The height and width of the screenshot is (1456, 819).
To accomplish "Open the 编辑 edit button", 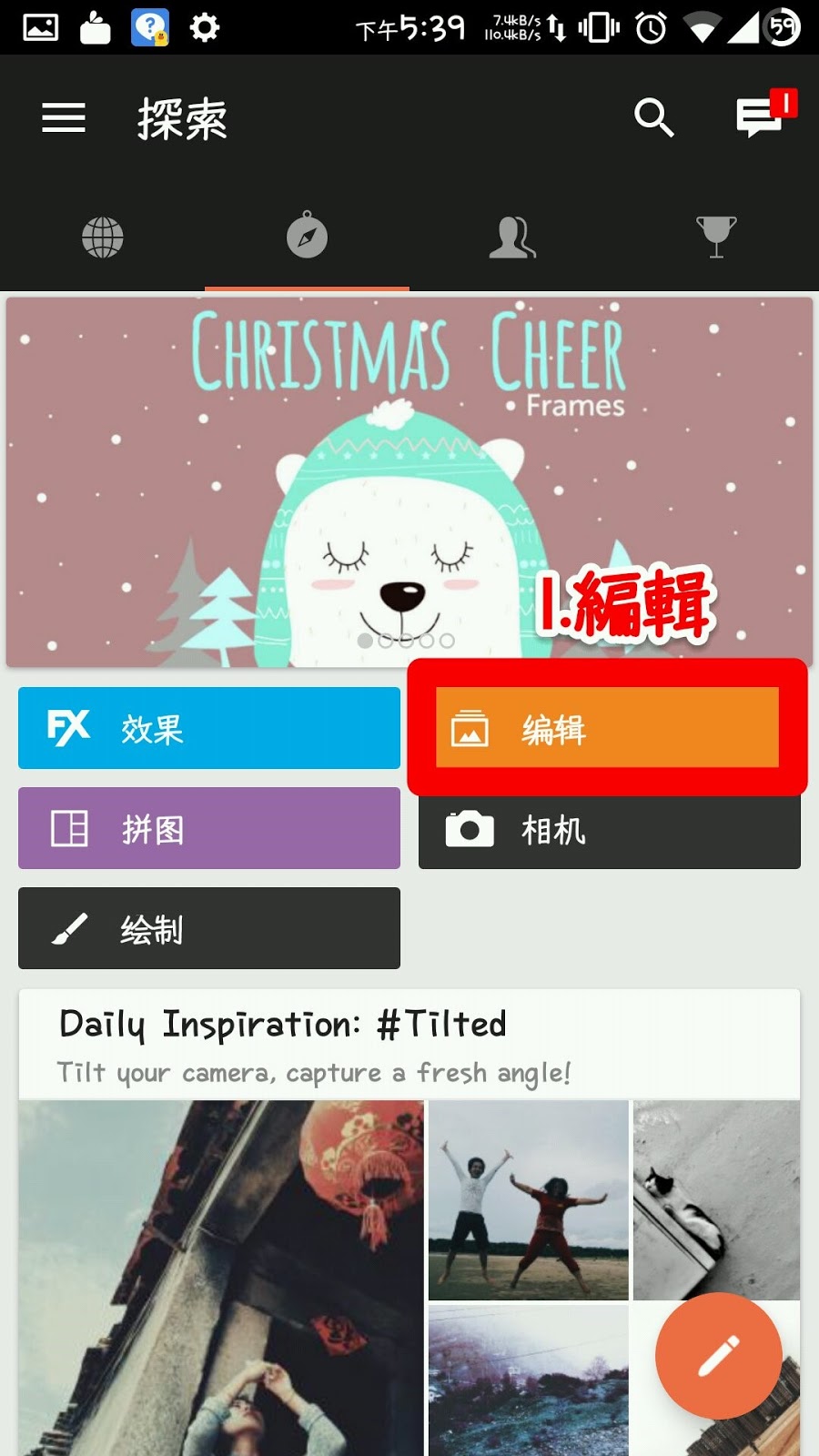I will [x=607, y=728].
